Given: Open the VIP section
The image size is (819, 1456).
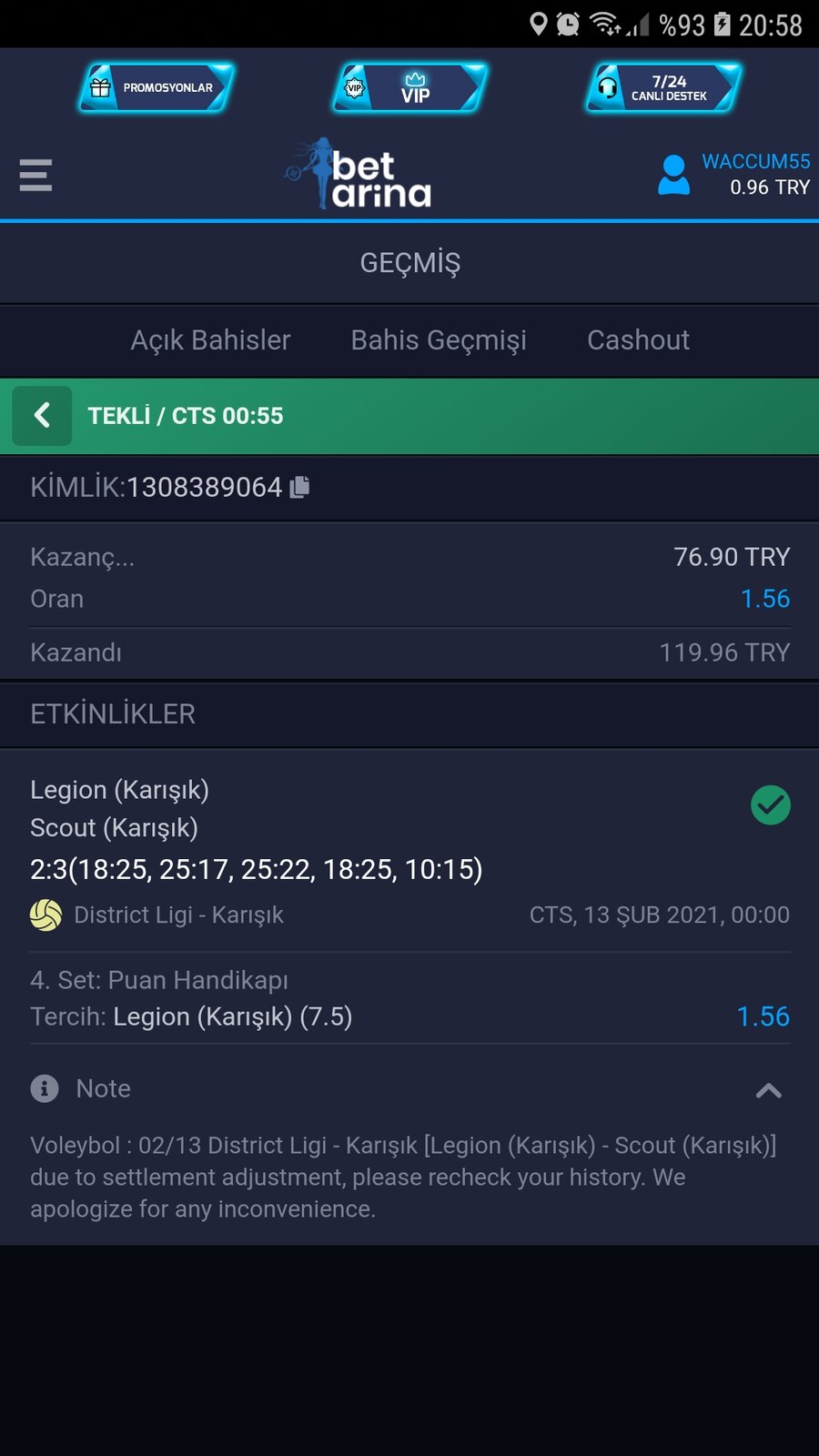Looking at the screenshot, I should coord(409,87).
